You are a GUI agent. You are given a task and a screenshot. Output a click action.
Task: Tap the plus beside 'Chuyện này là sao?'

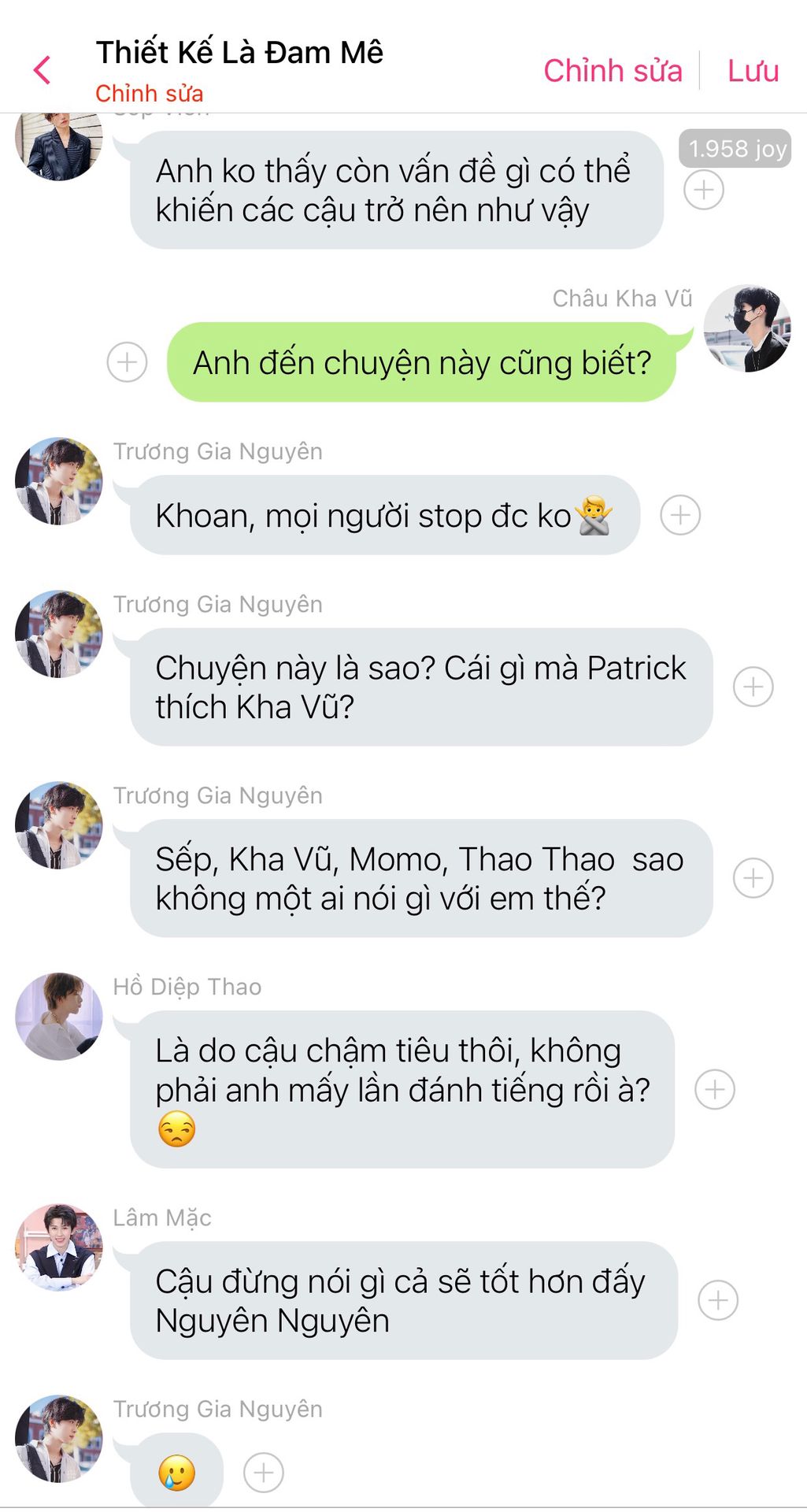pyautogui.click(x=753, y=687)
